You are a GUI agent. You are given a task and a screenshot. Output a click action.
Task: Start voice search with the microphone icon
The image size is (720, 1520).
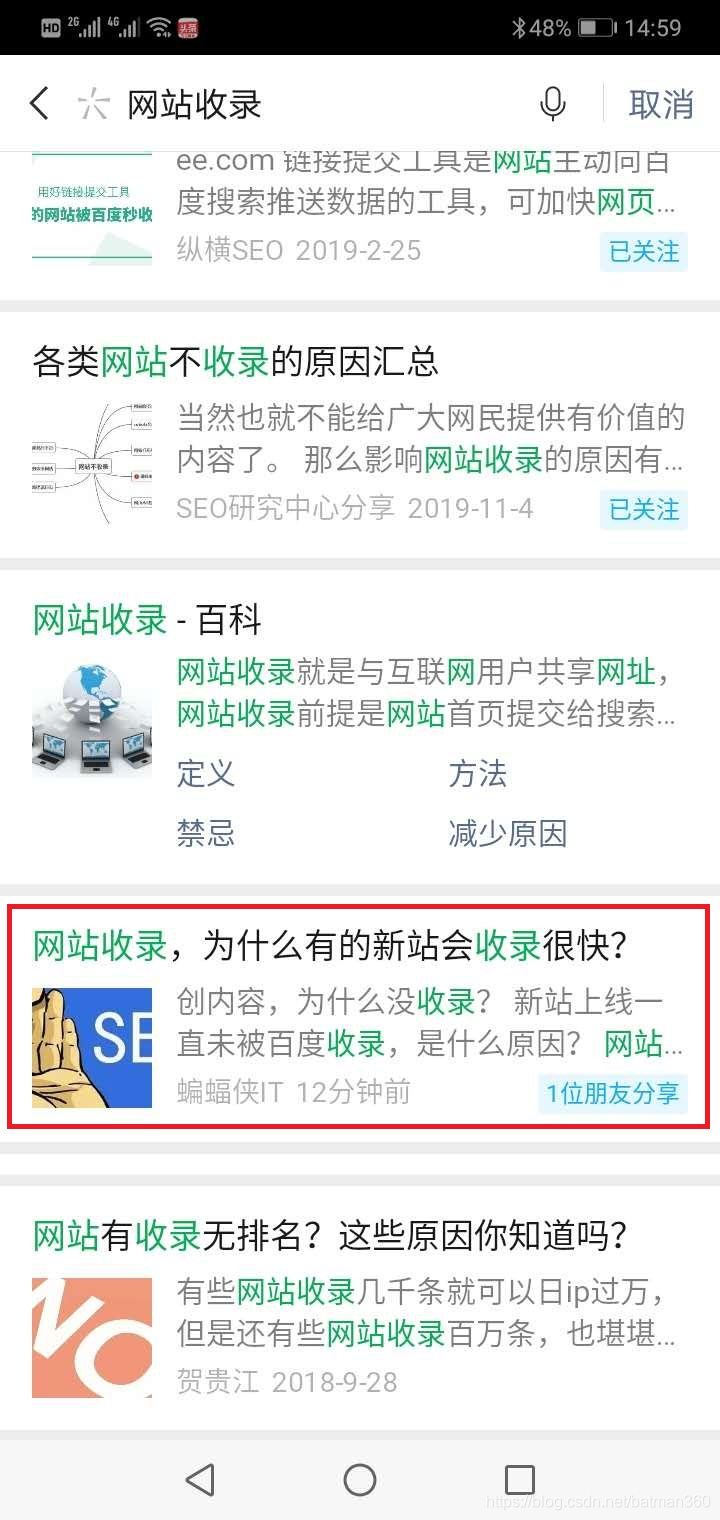tap(552, 103)
